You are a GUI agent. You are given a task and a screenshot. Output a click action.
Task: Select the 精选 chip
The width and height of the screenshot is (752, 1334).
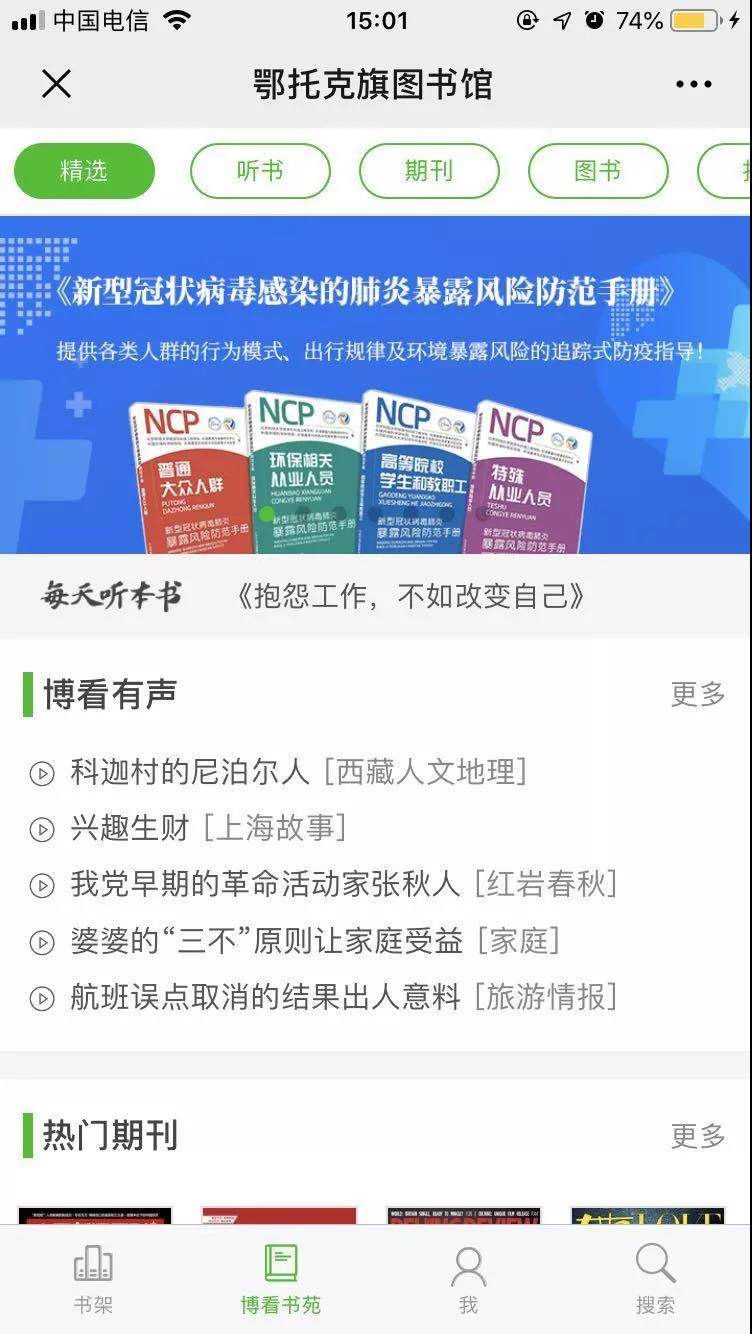pos(84,171)
